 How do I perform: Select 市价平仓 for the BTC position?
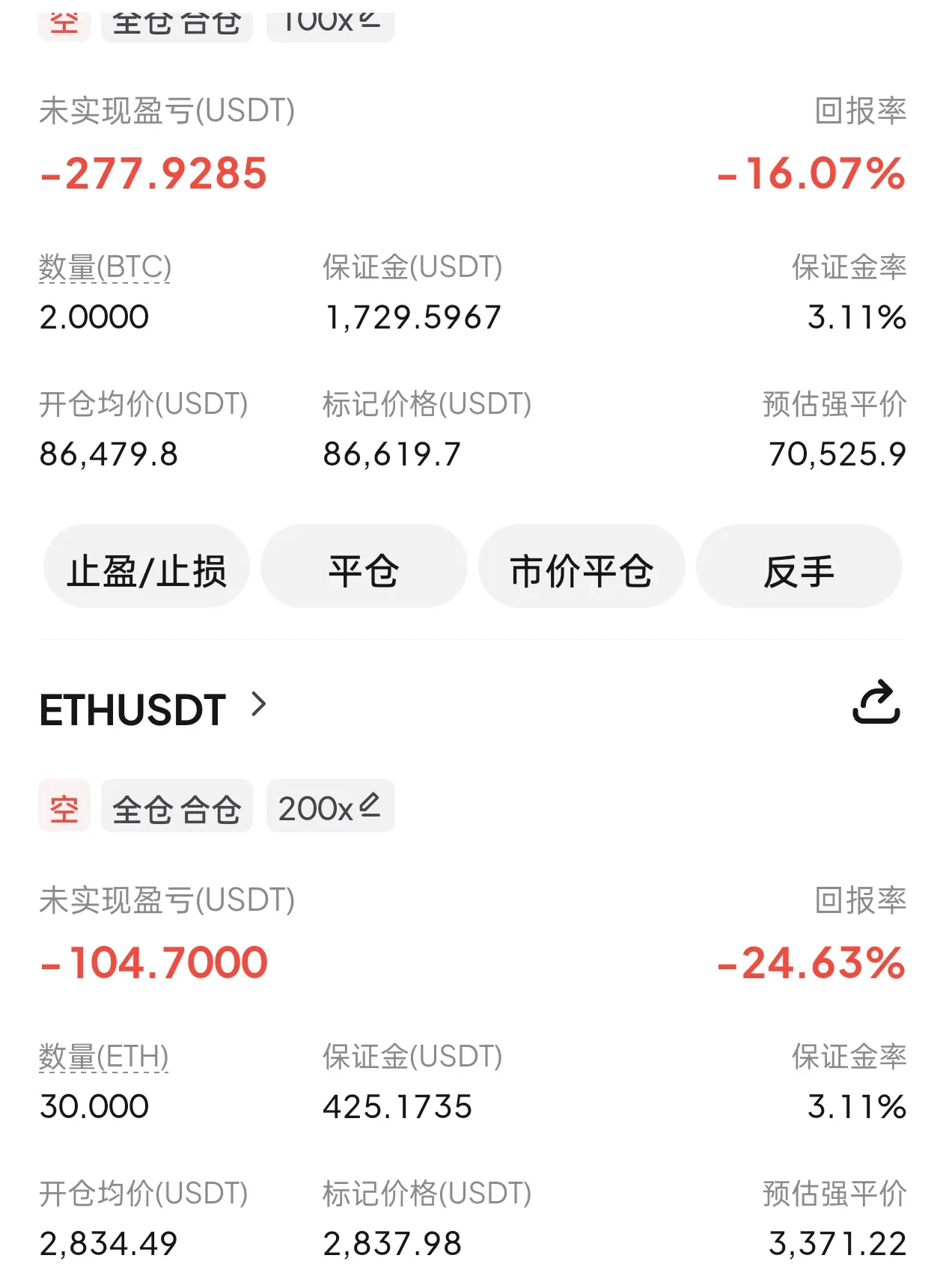[582, 570]
